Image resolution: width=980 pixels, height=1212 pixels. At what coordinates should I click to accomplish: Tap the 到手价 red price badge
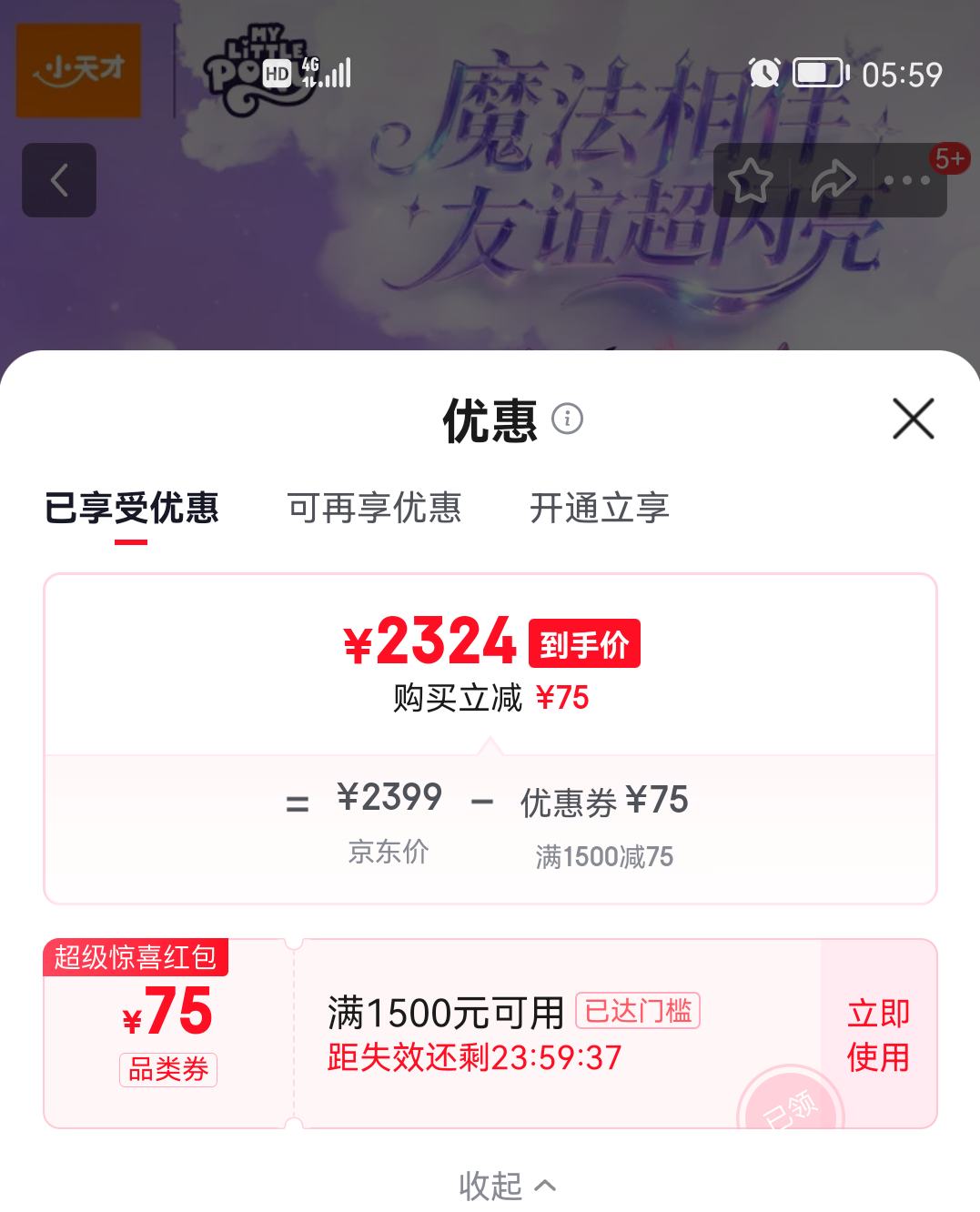[583, 643]
